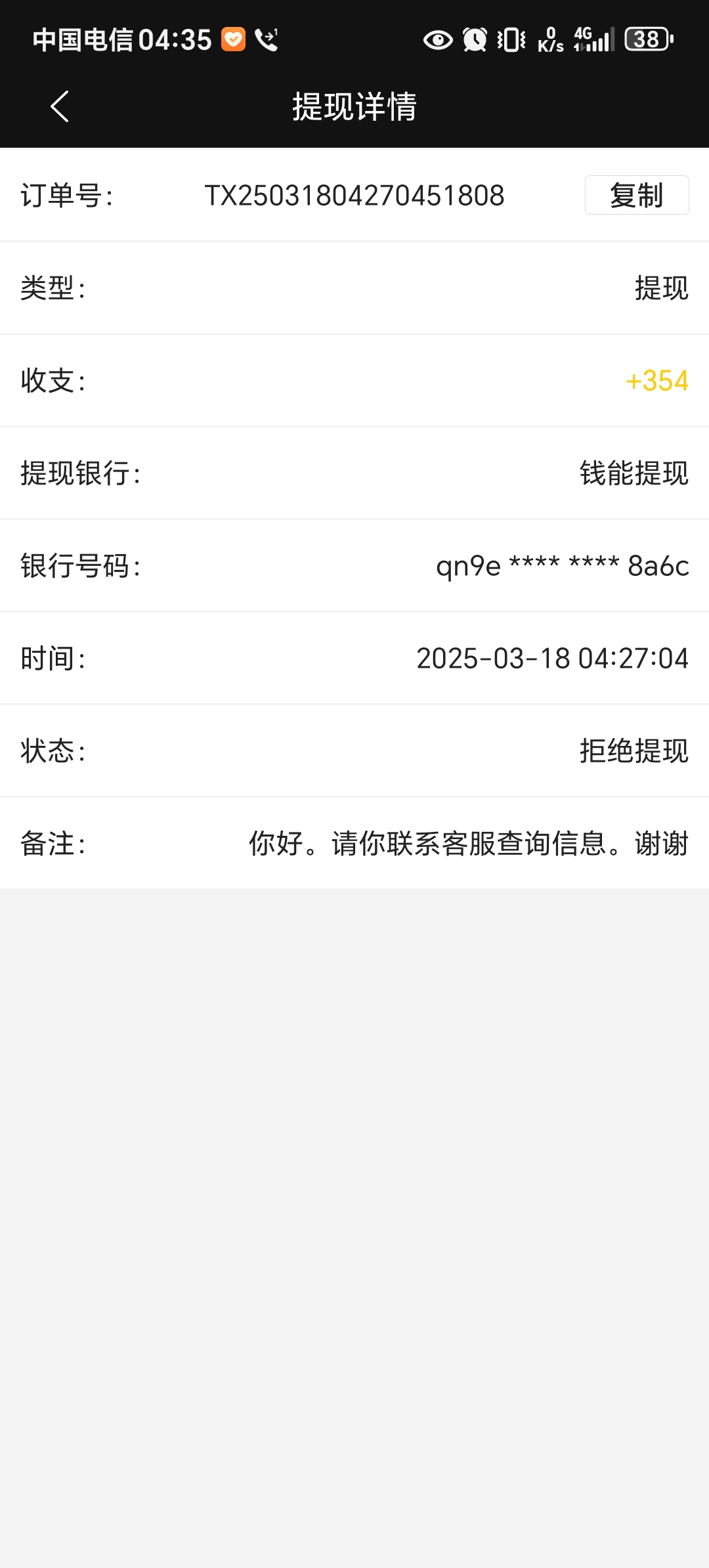Viewport: 709px width, 1568px height.
Task: Copy the order number with 复制
Action: pyautogui.click(x=636, y=195)
